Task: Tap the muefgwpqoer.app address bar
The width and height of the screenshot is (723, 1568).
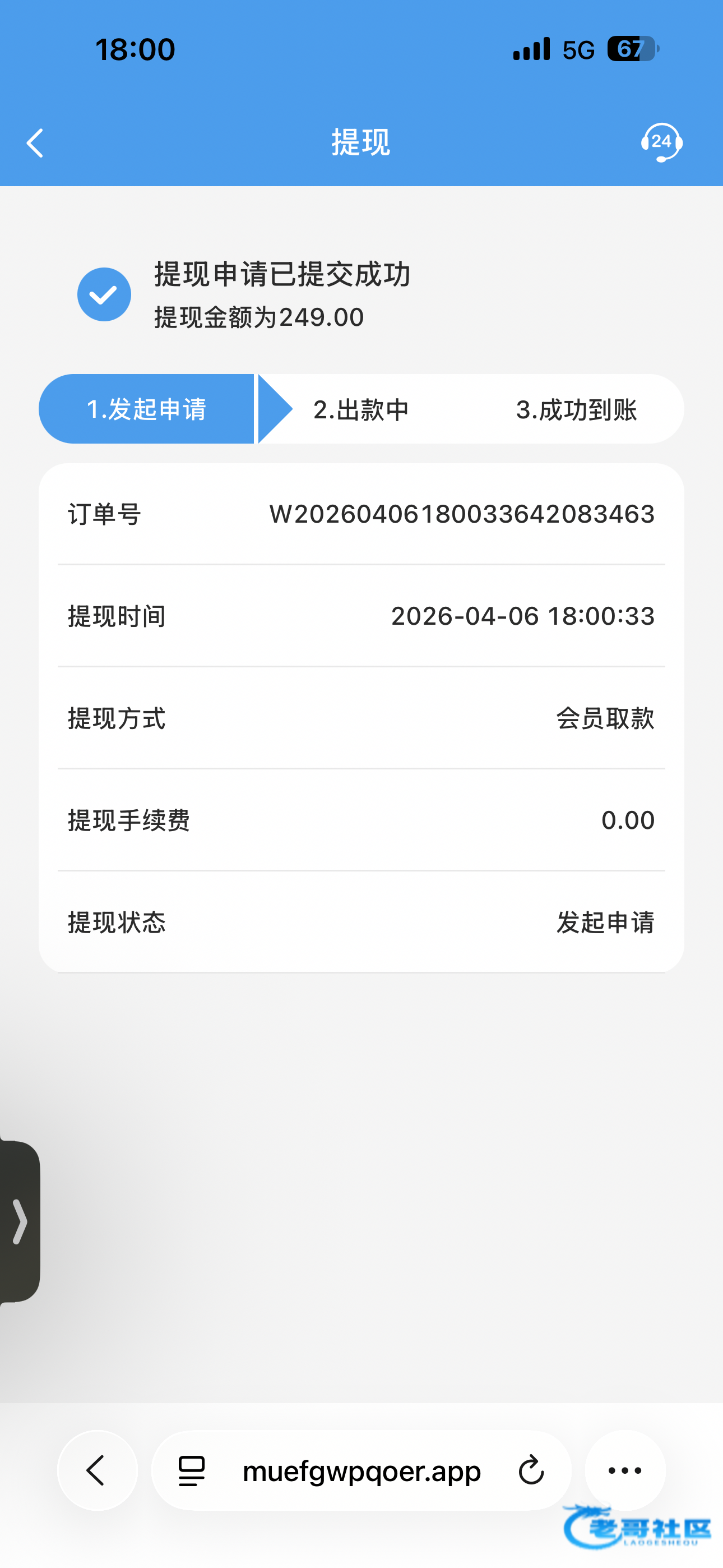Action: (361, 1471)
